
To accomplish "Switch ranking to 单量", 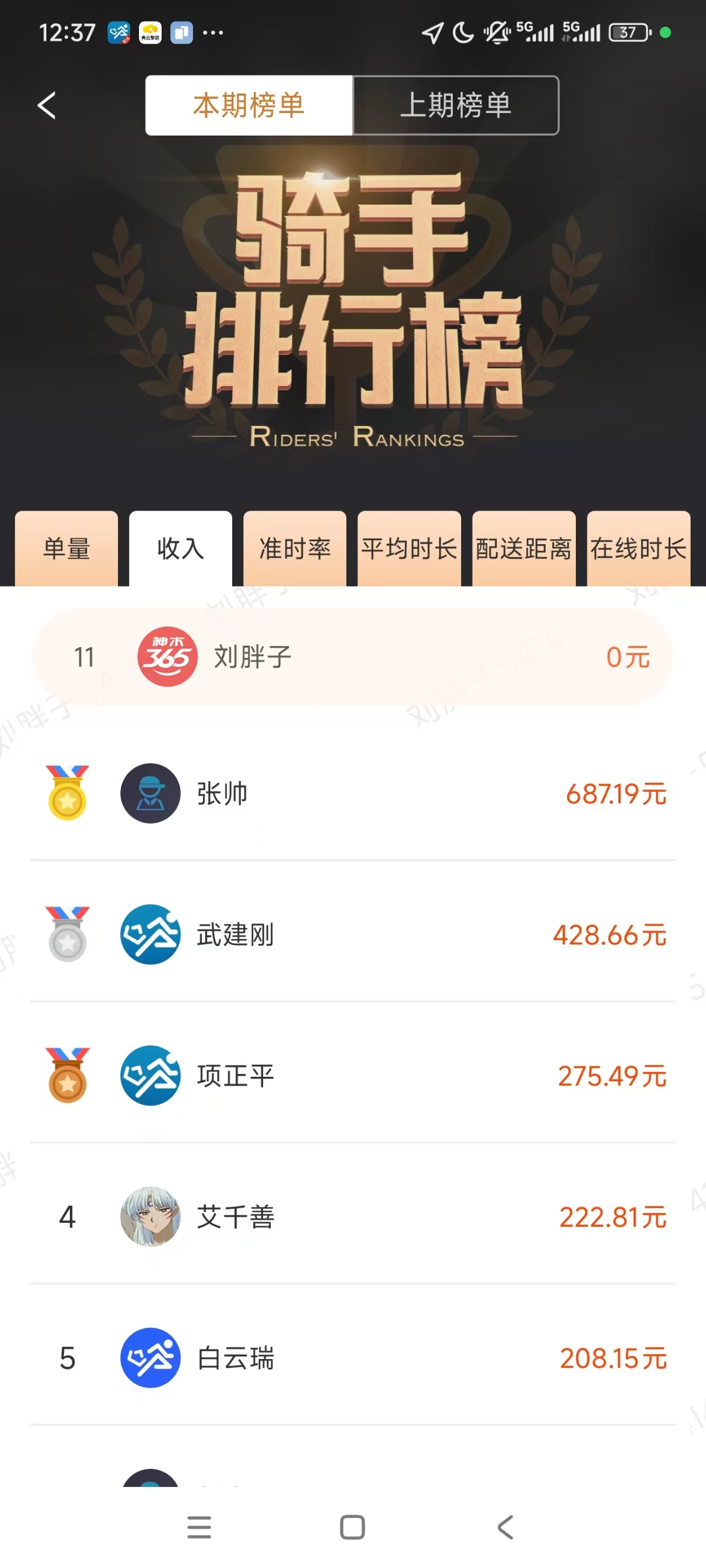I will [66, 549].
